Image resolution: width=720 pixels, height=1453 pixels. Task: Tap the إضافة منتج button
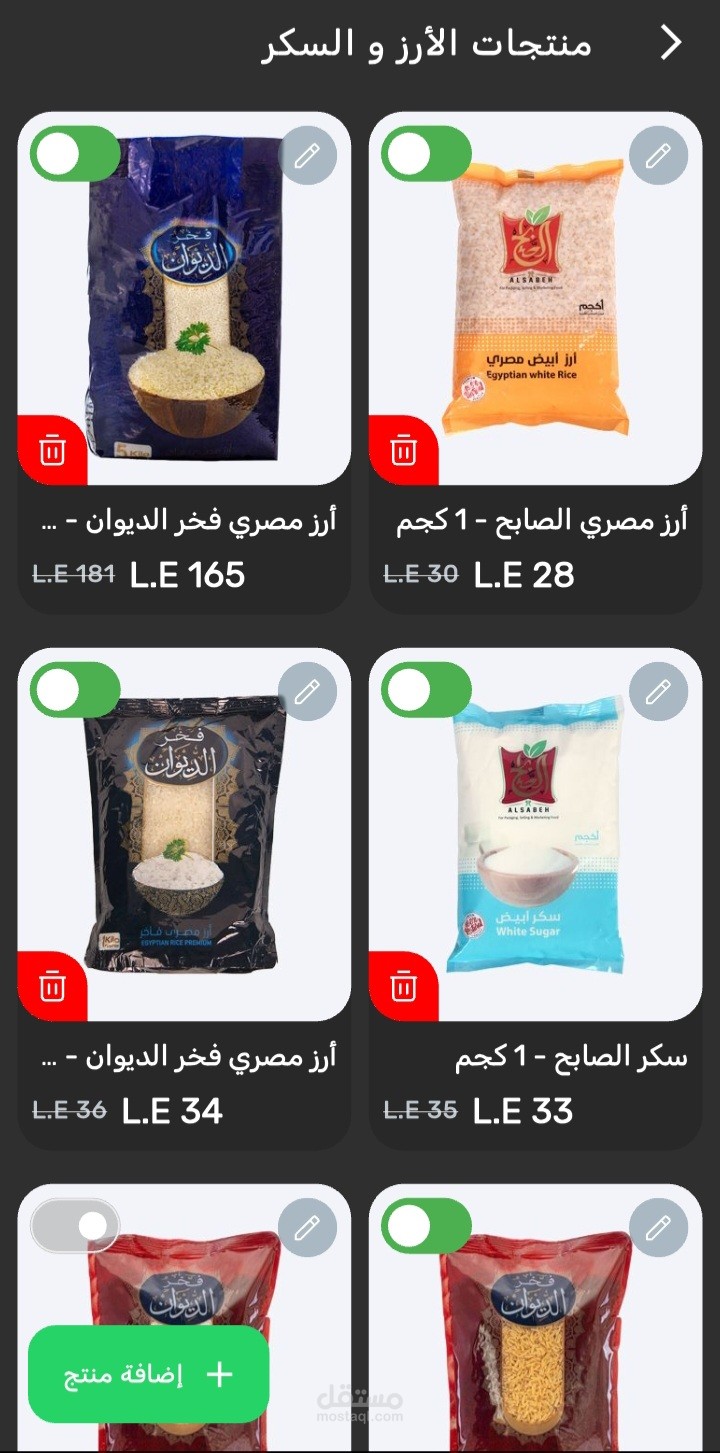coord(149,1374)
